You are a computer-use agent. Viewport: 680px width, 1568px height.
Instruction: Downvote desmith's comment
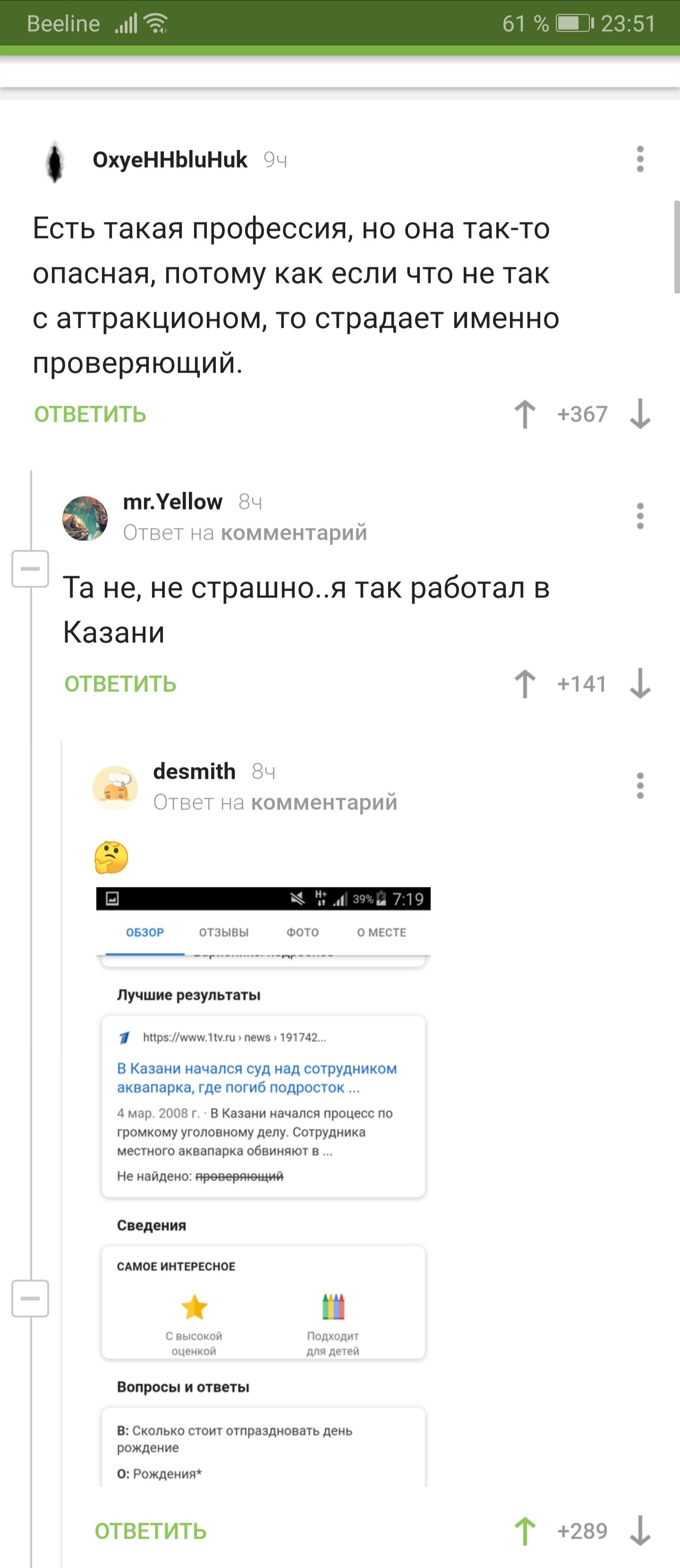(639, 1531)
